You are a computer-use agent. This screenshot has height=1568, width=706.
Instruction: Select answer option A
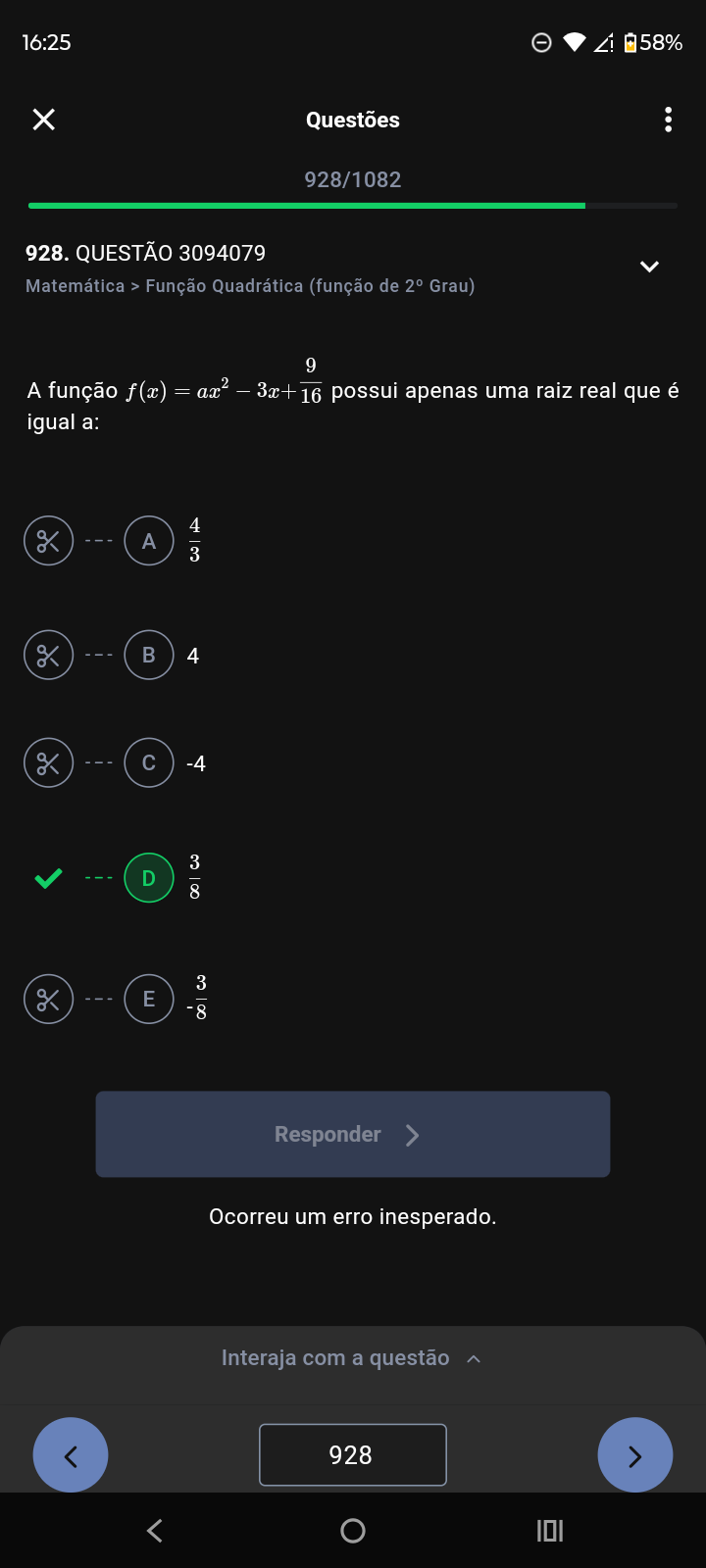tap(149, 541)
